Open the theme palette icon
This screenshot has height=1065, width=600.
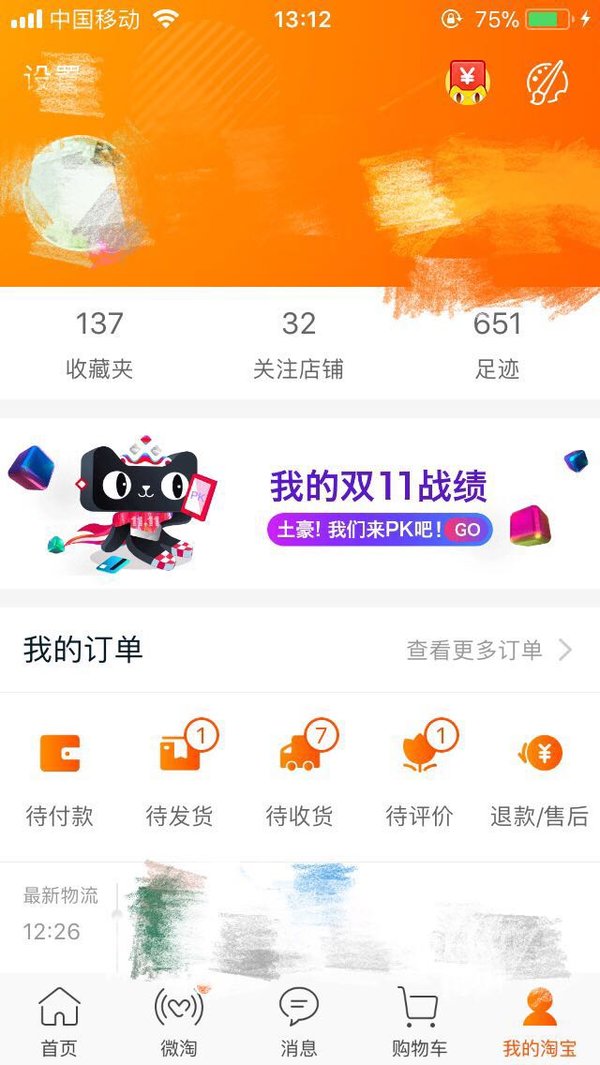click(x=547, y=82)
